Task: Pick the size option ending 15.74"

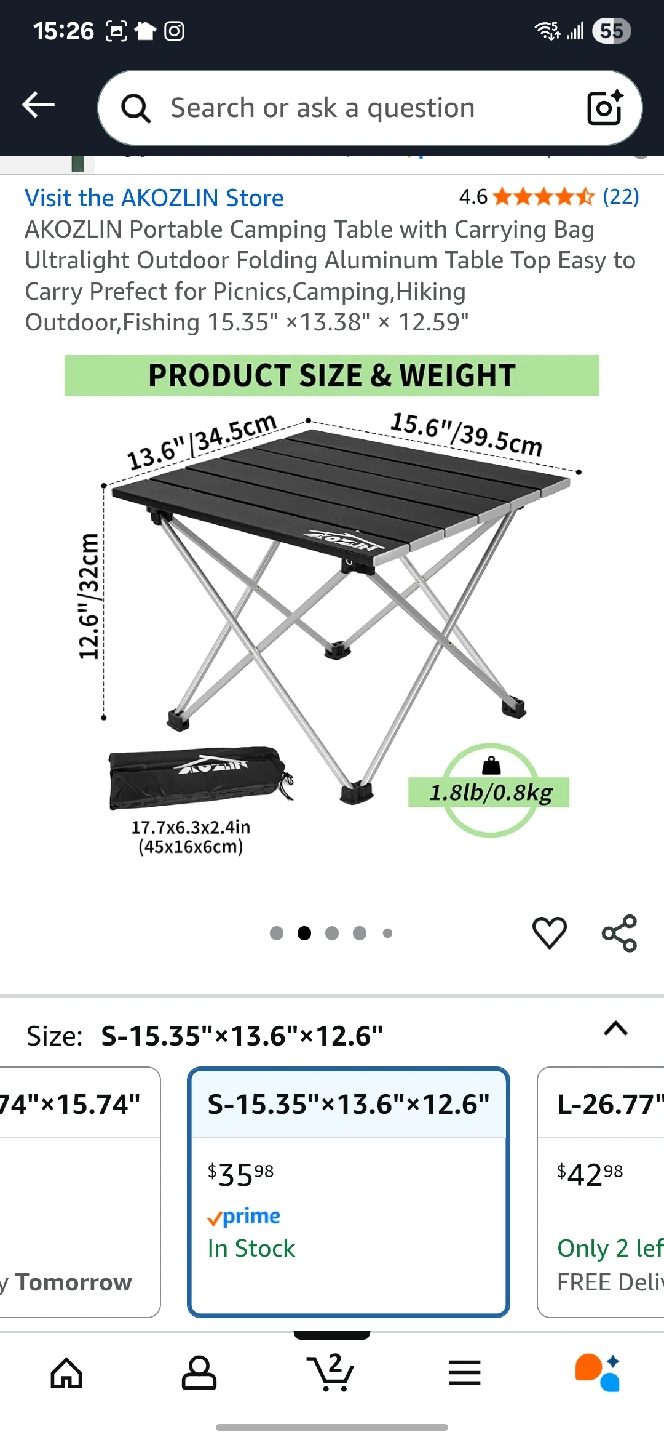Action: (80, 1192)
